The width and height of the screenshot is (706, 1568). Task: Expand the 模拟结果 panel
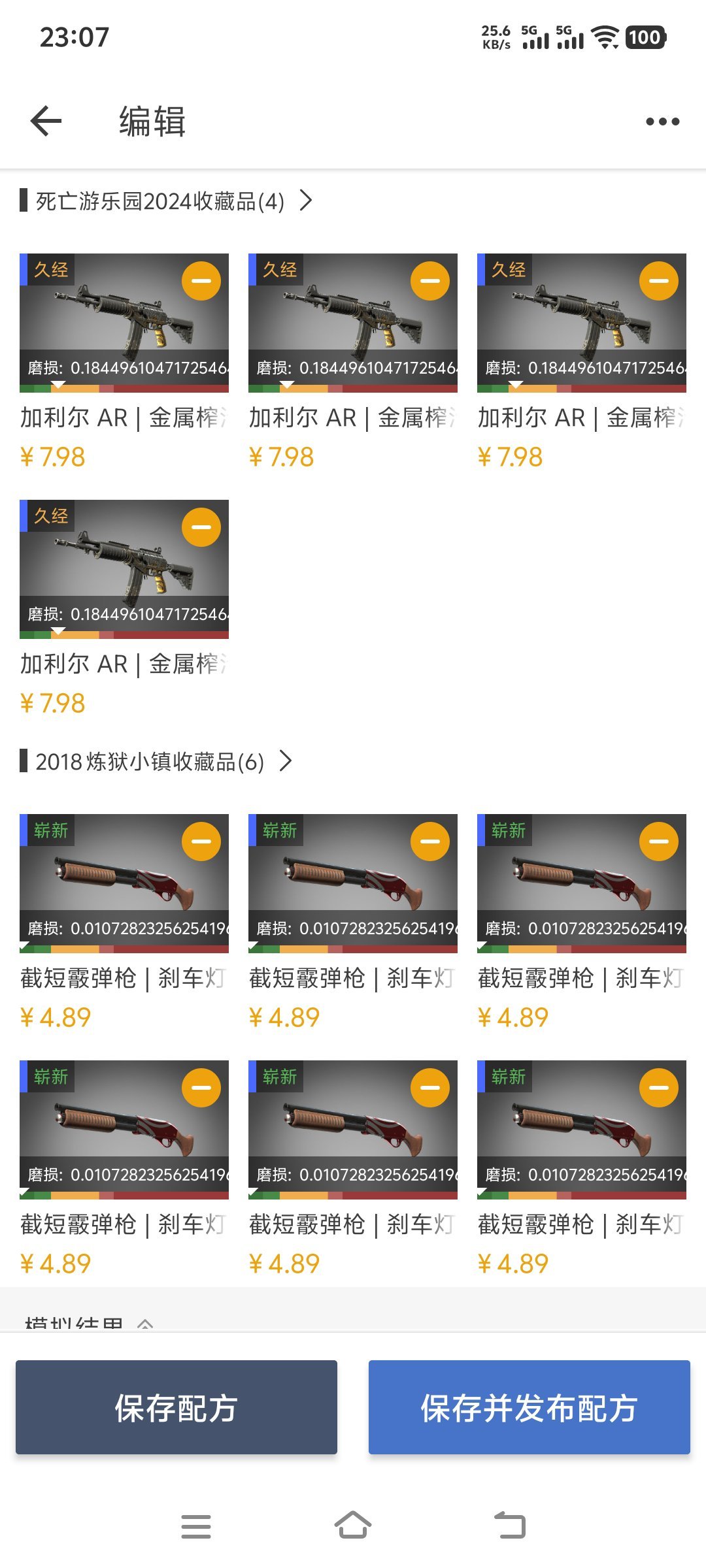pos(145,1324)
